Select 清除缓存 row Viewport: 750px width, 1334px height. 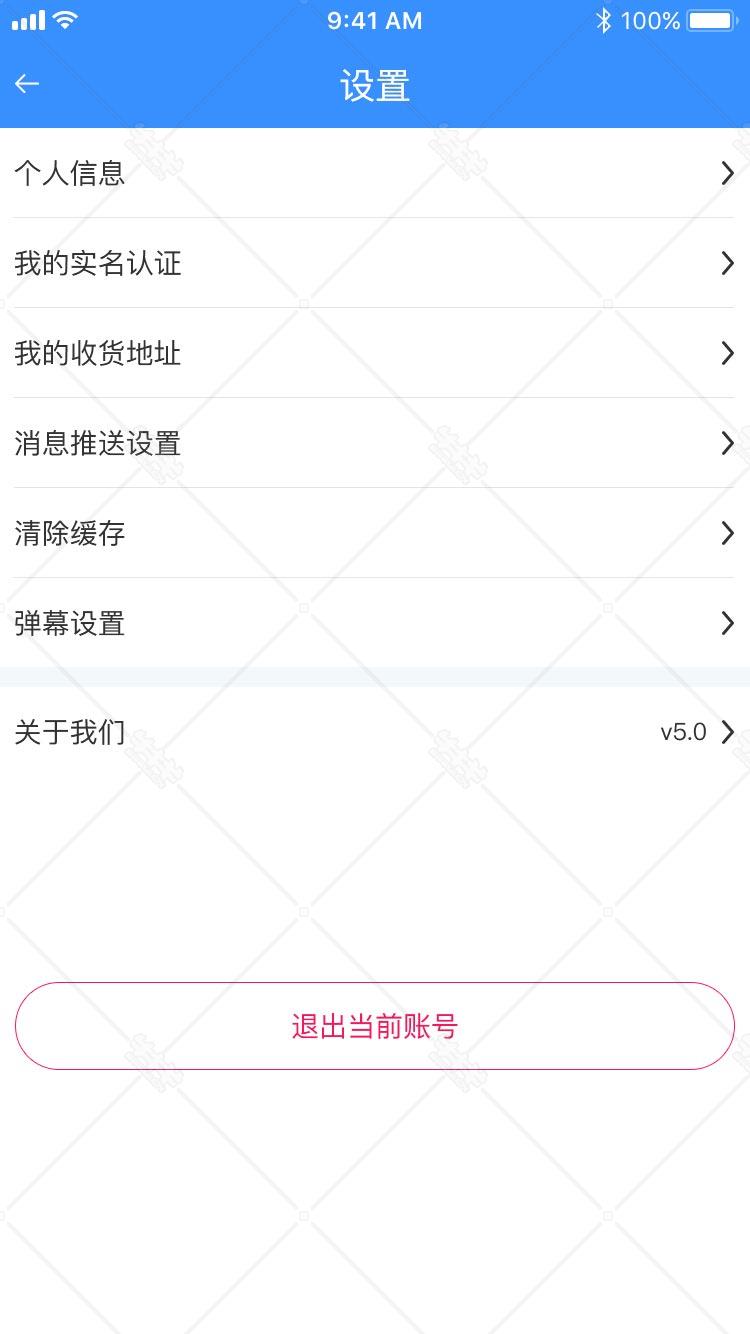(375, 533)
